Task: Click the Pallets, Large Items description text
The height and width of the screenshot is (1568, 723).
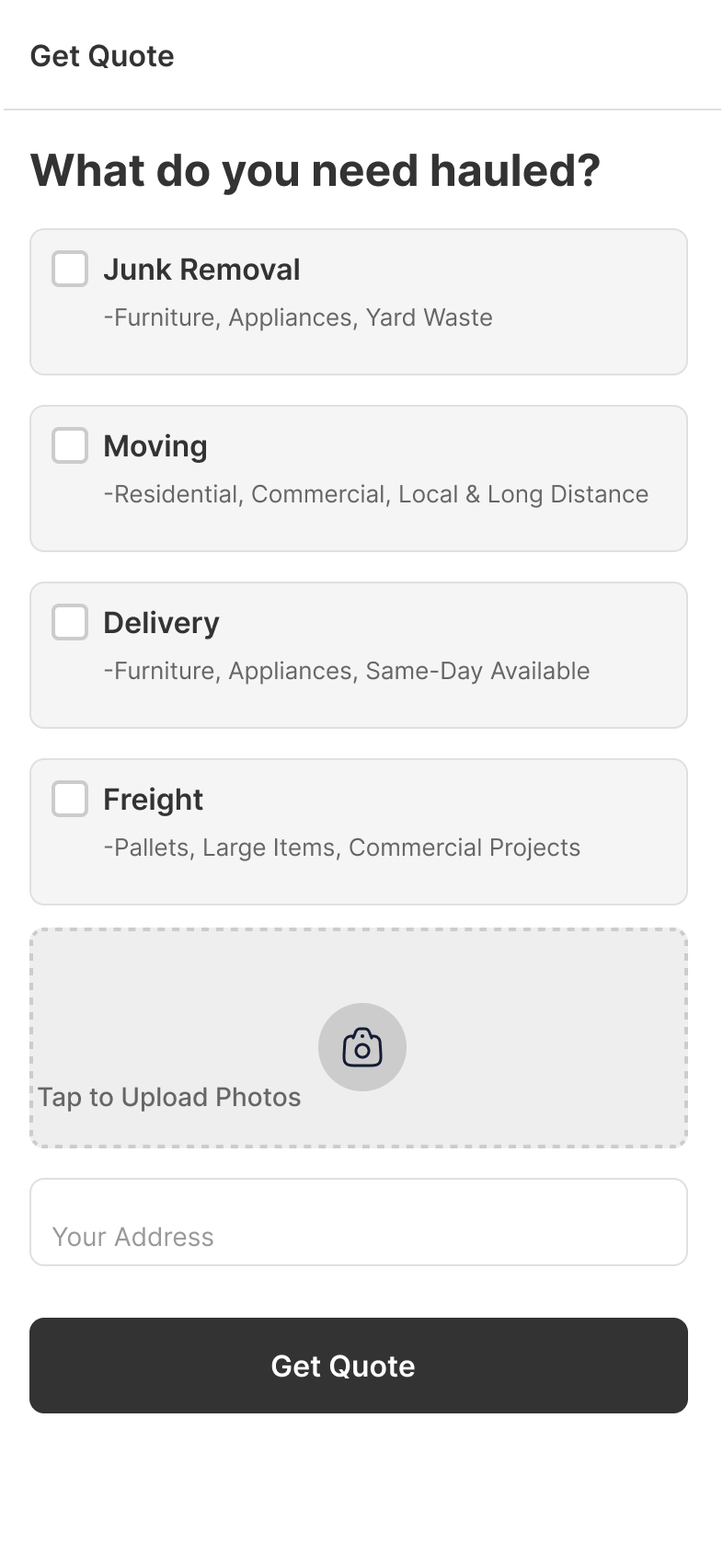Action: [x=342, y=847]
